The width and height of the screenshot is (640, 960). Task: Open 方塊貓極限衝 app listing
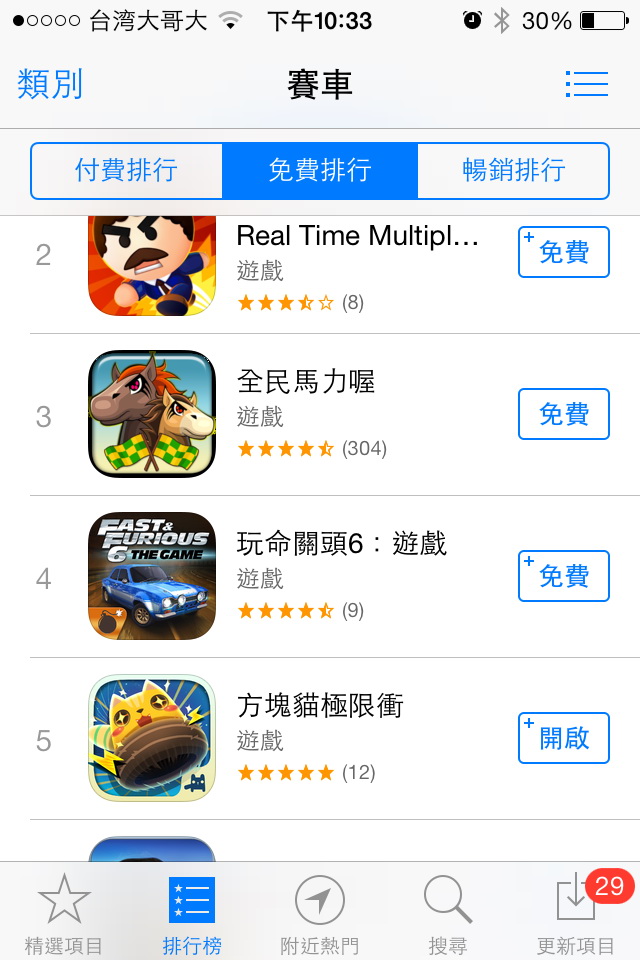(x=320, y=706)
